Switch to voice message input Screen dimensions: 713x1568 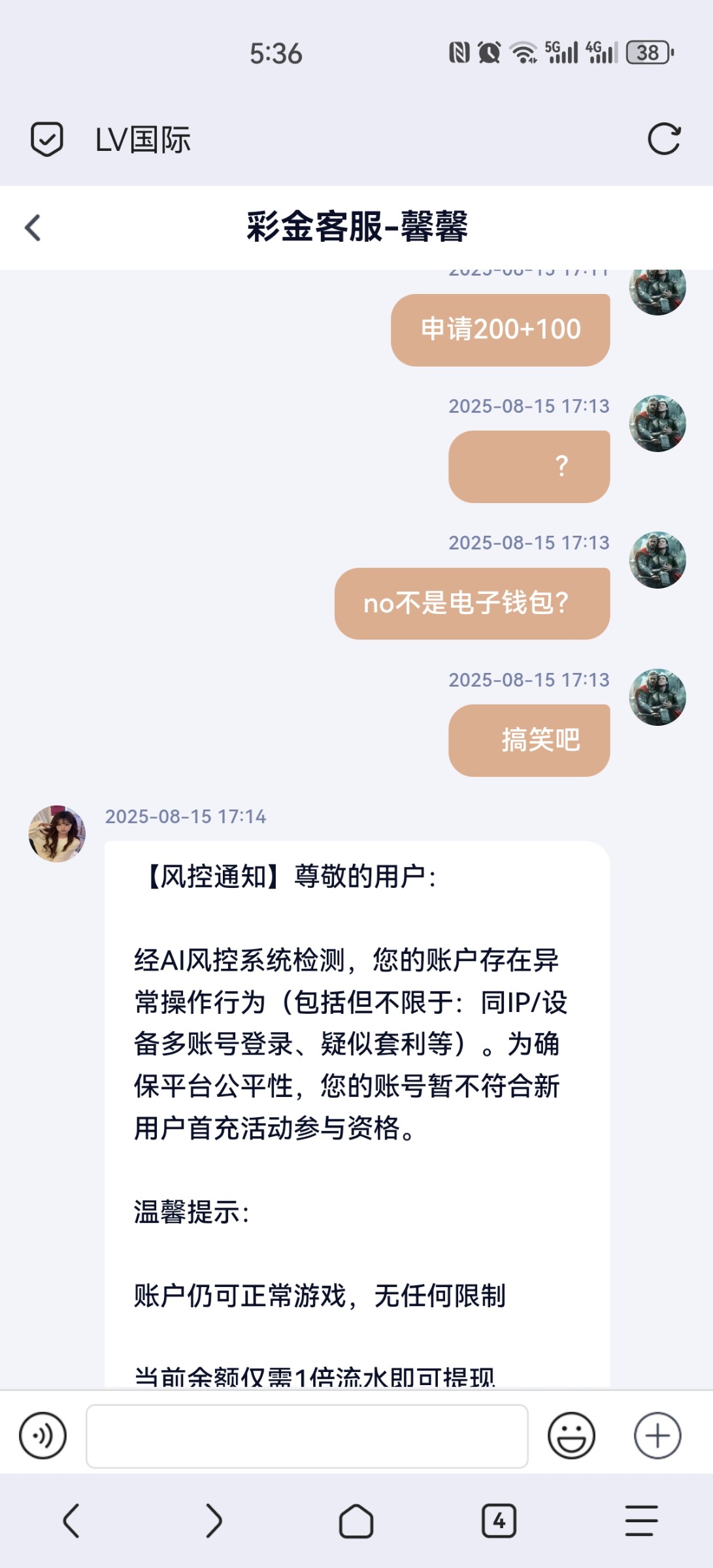pyautogui.click(x=43, y=1435)
